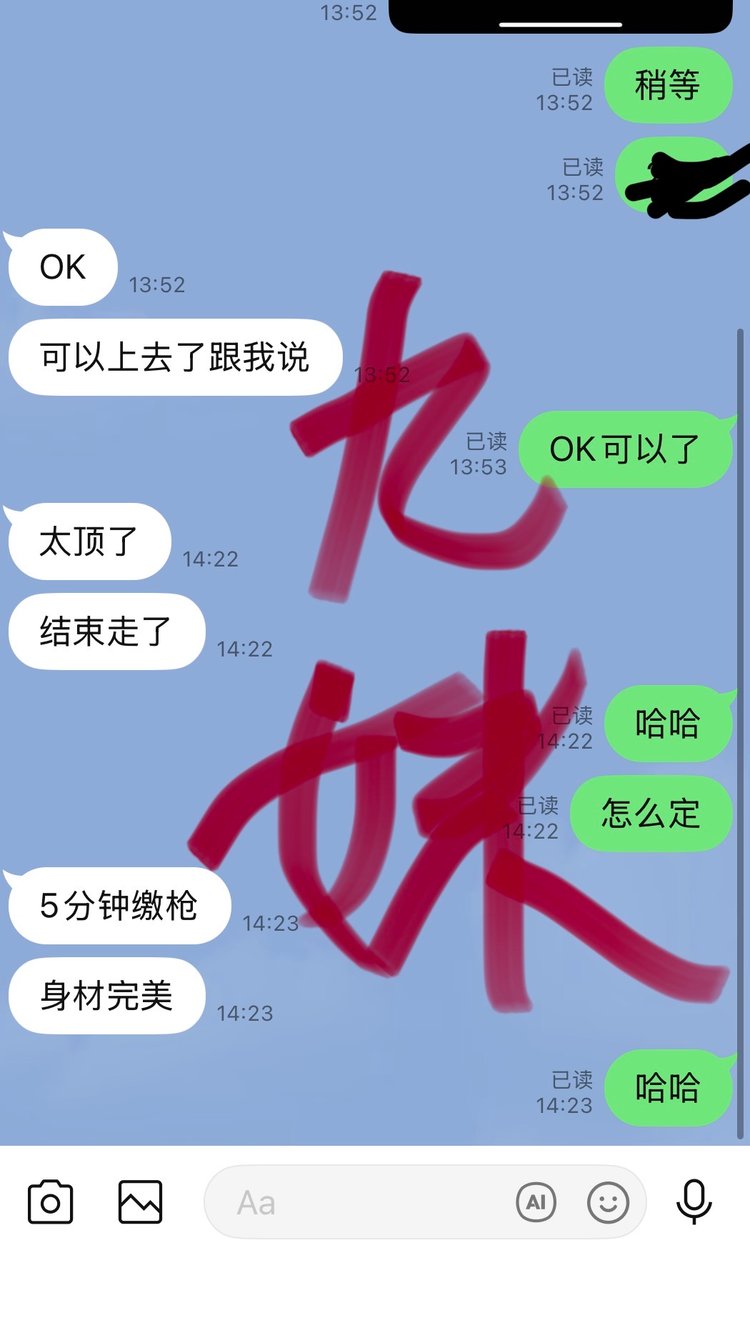Focus the message text field
The image size is (750, 1328).
tap(360, 1202)
